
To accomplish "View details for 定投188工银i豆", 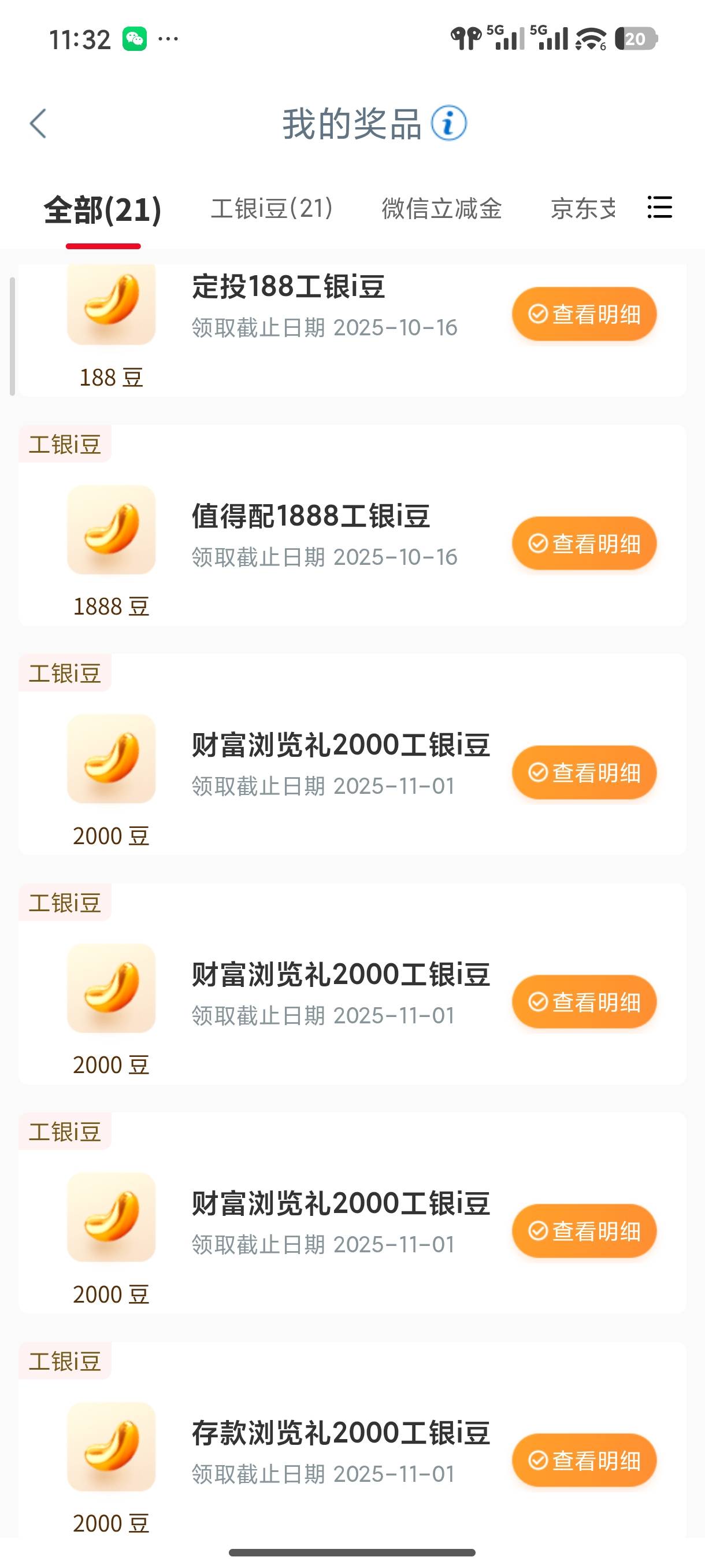I will pyautogui.click(x=584, y=314).
